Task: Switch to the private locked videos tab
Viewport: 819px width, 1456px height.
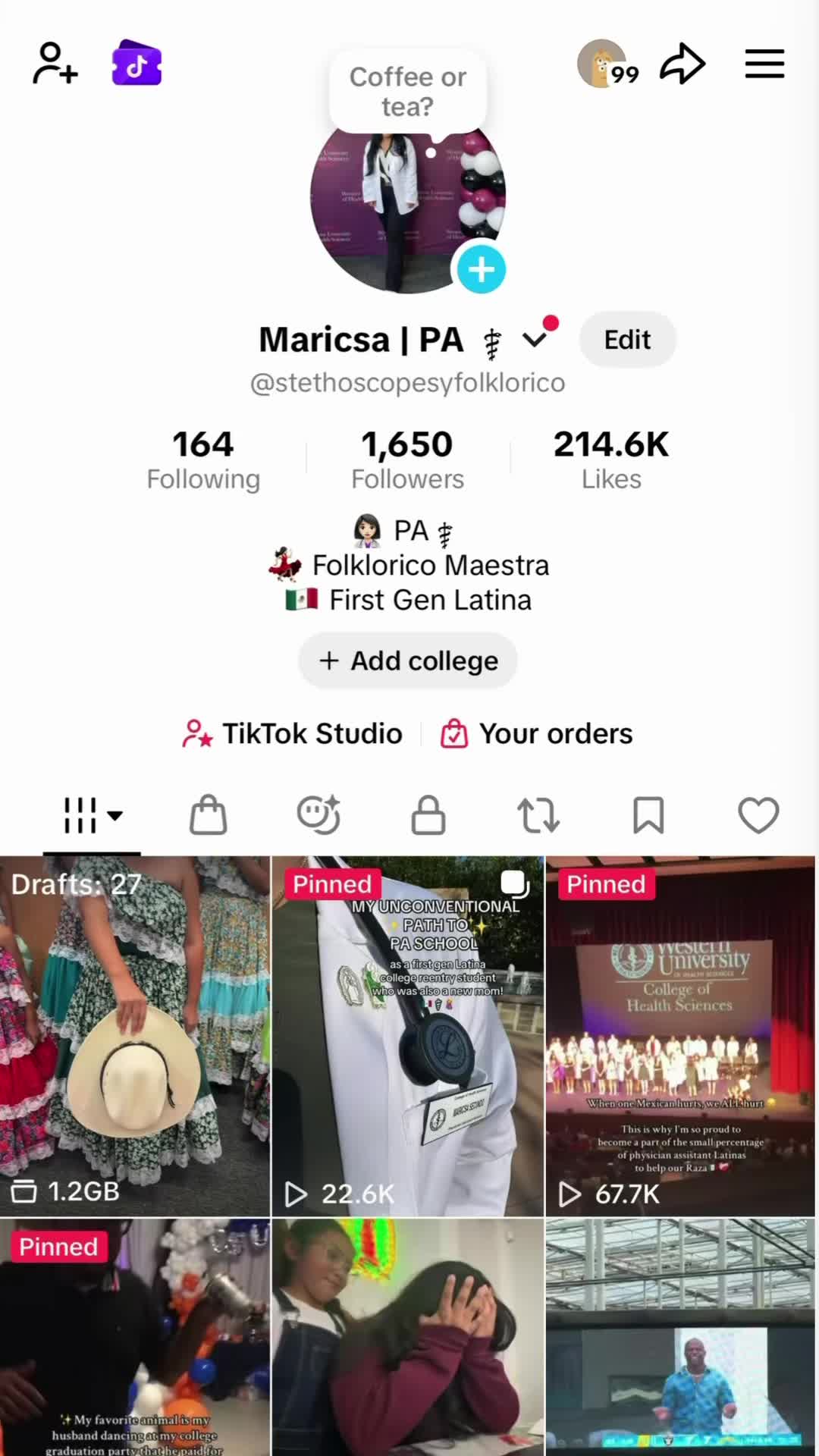Action: pyautogui.click(x=428, y=815)
